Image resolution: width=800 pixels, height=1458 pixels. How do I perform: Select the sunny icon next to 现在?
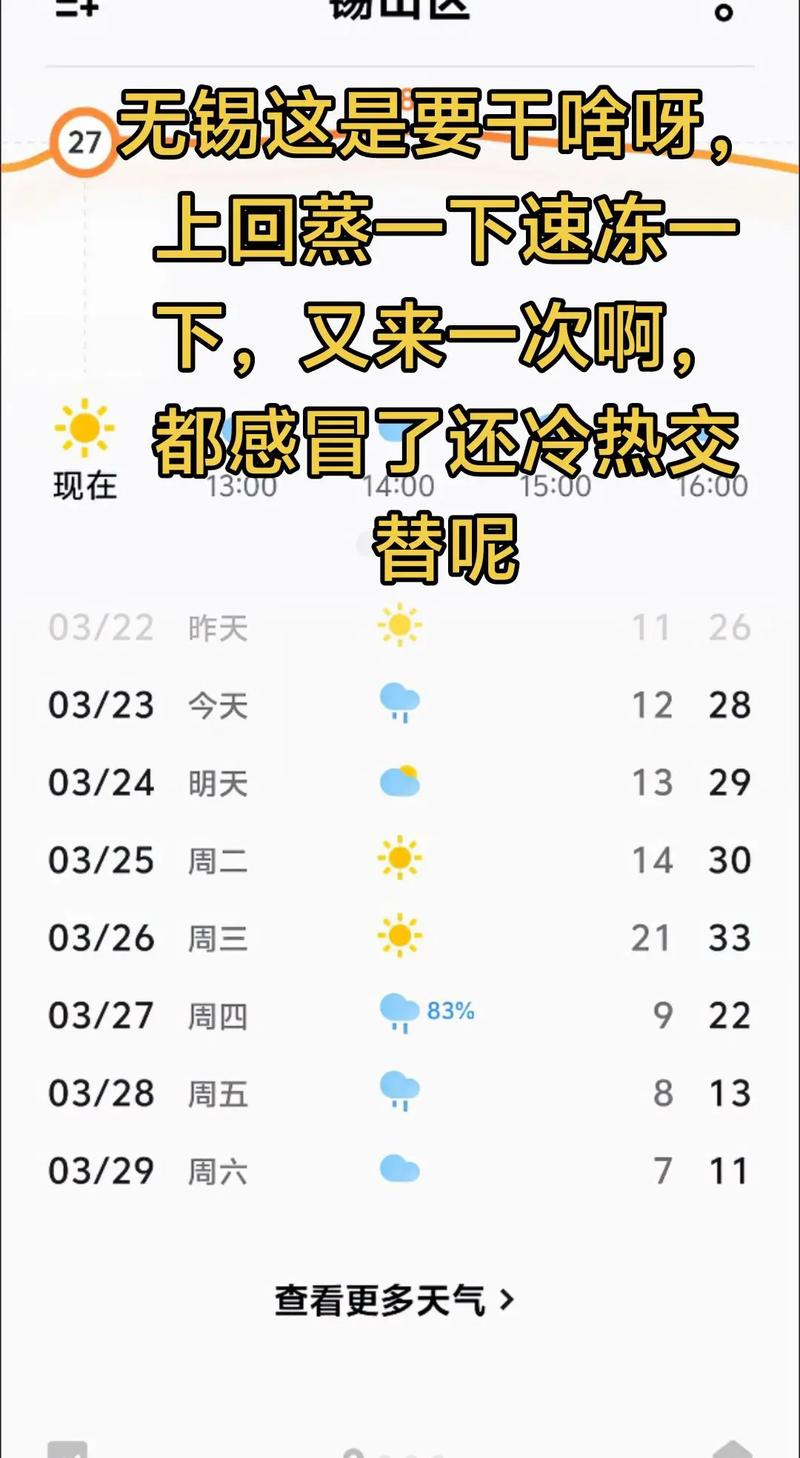coord(84,430)
